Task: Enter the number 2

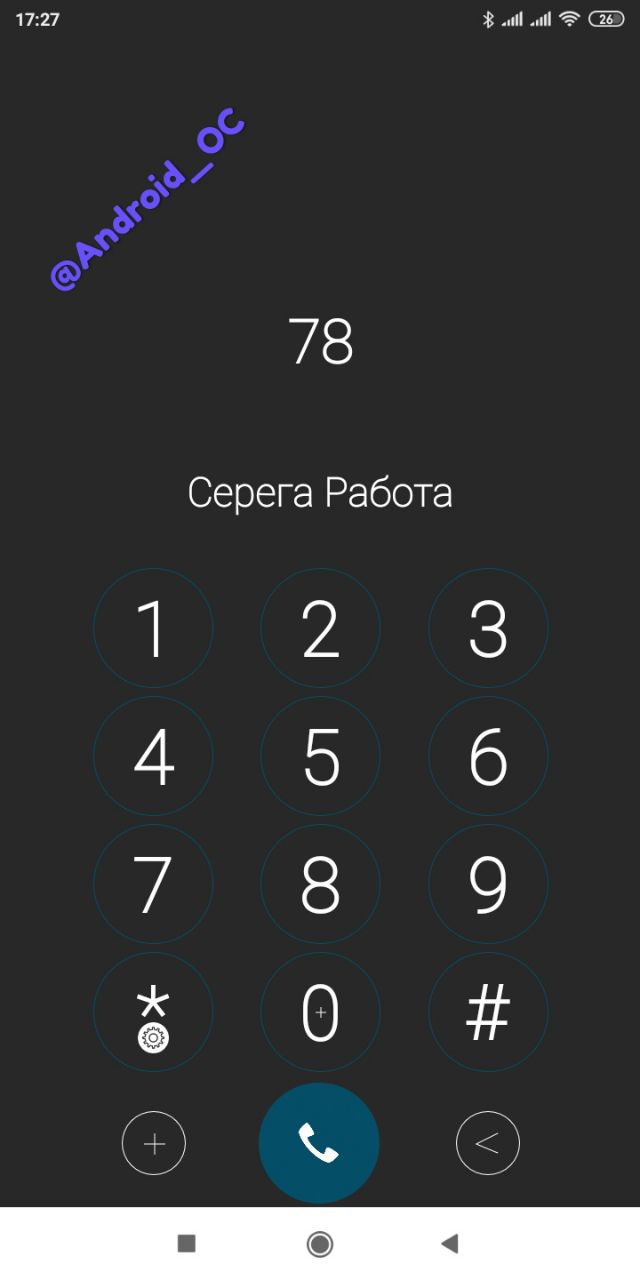Action: 320,629
